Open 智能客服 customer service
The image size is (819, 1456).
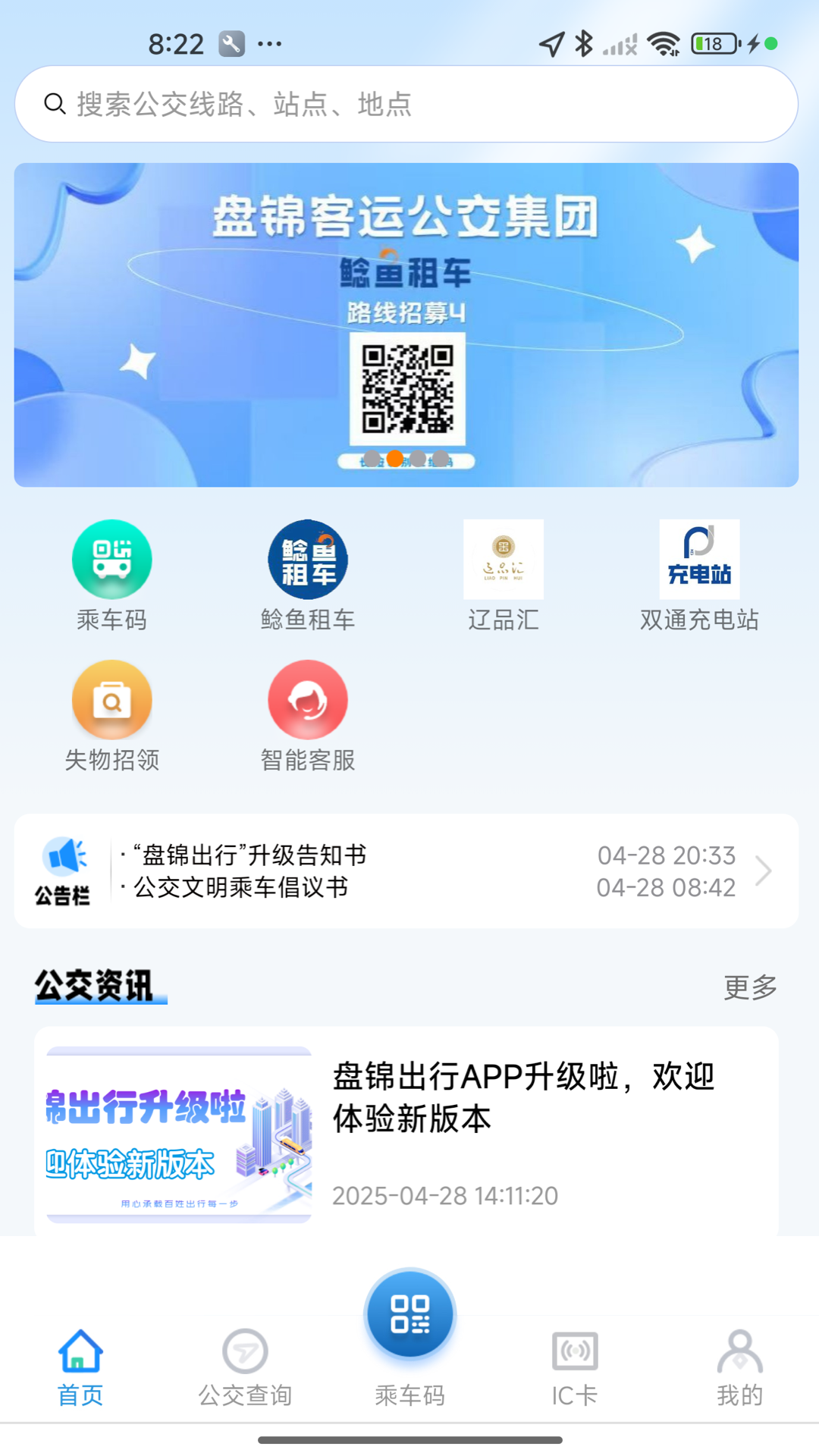click(x=307, y=715)
